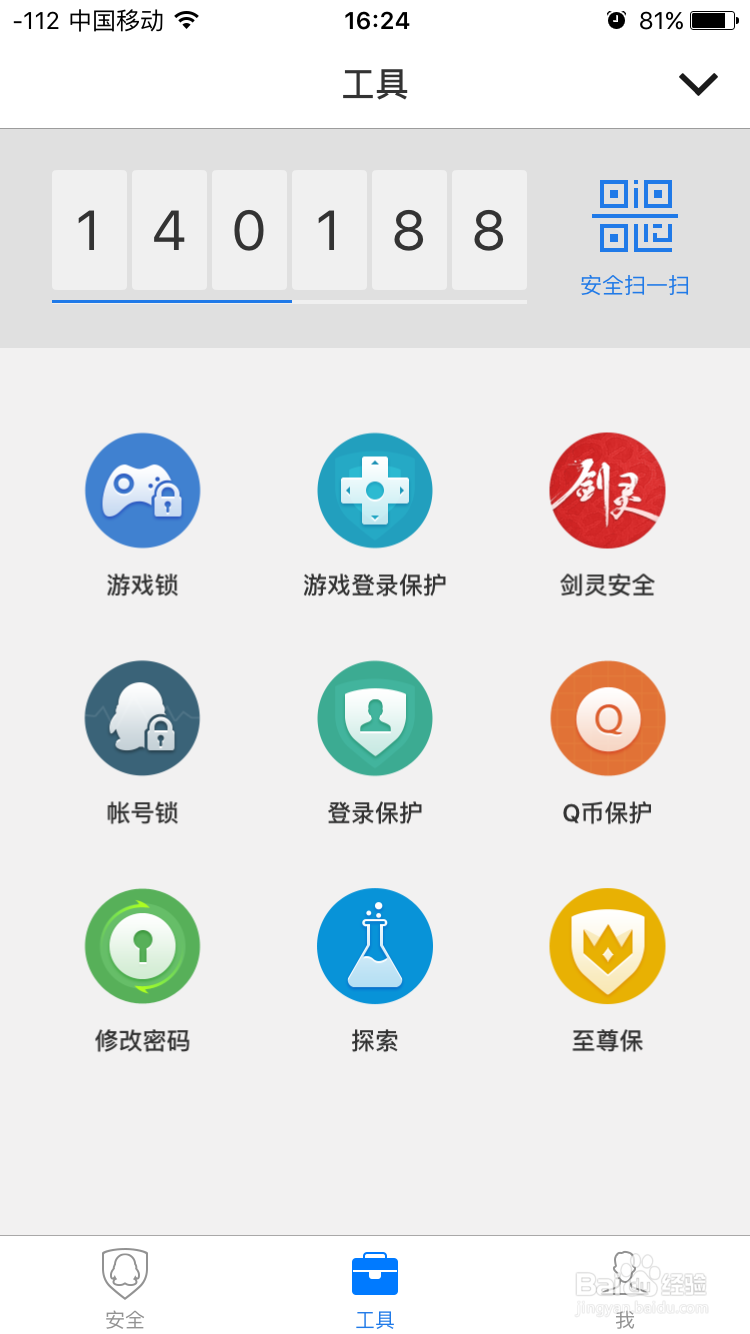Open 登录保护
The image size is (750, 1334).
pos(375,743)
